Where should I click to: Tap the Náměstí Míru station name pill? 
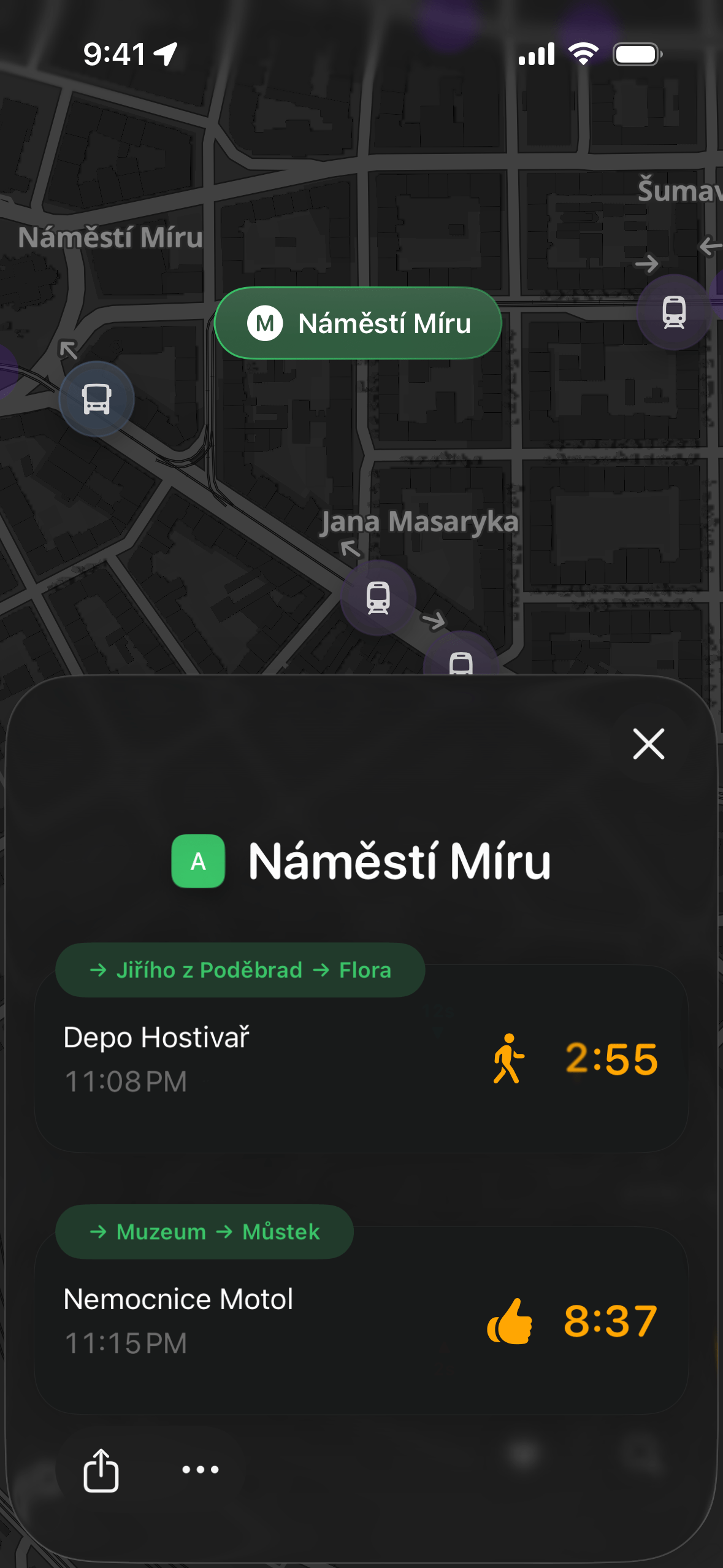[384, 323]
